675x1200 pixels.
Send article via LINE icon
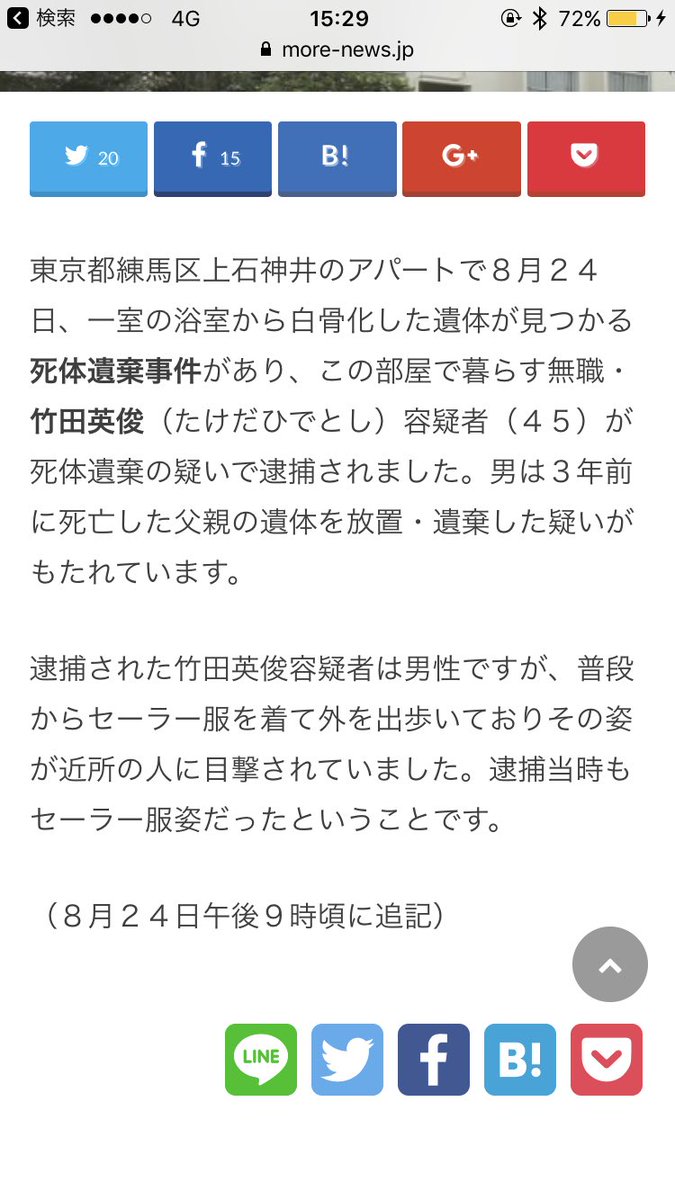[x=261, y=1059]
